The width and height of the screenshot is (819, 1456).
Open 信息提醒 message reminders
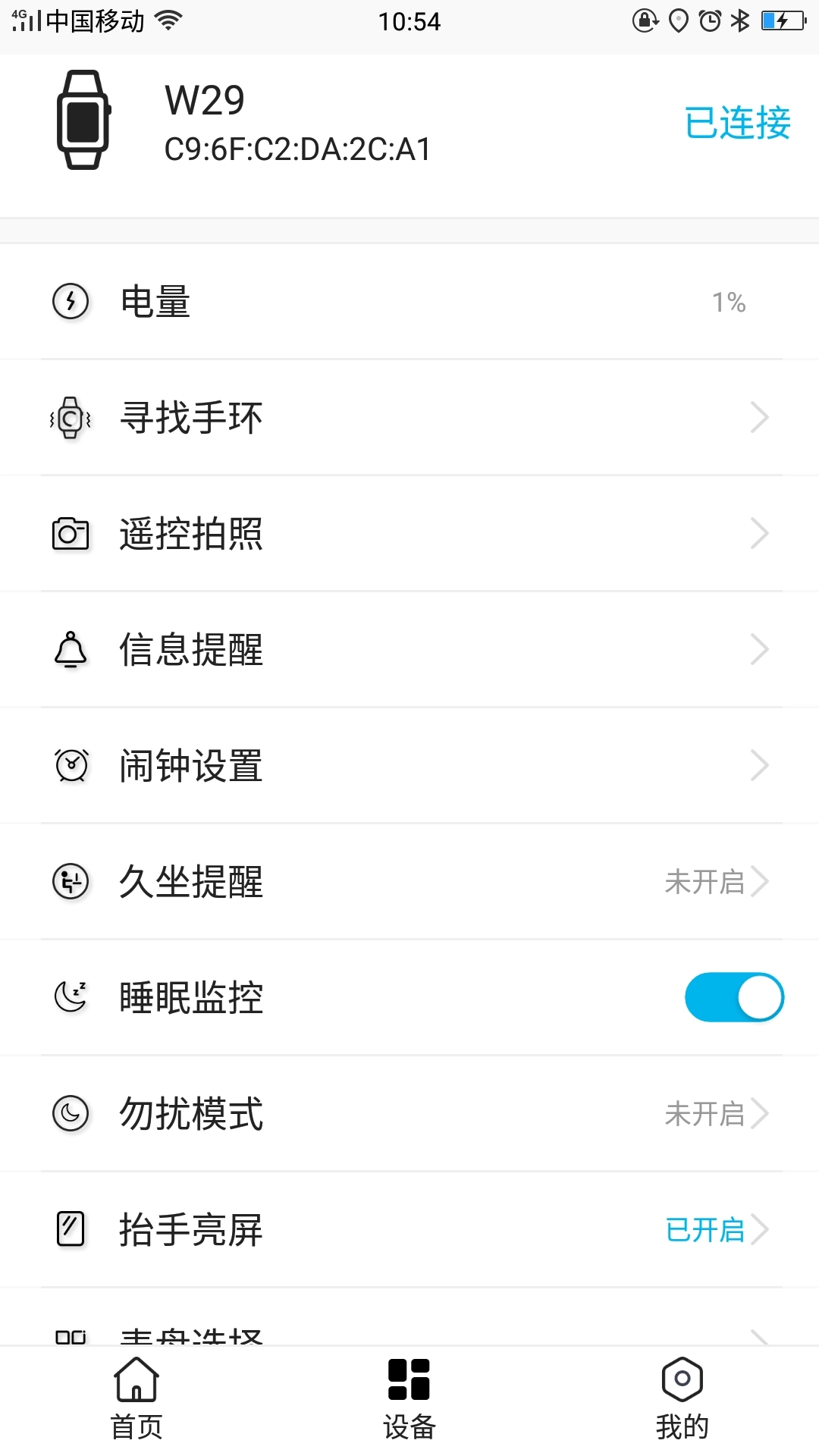tap(409, 650)
